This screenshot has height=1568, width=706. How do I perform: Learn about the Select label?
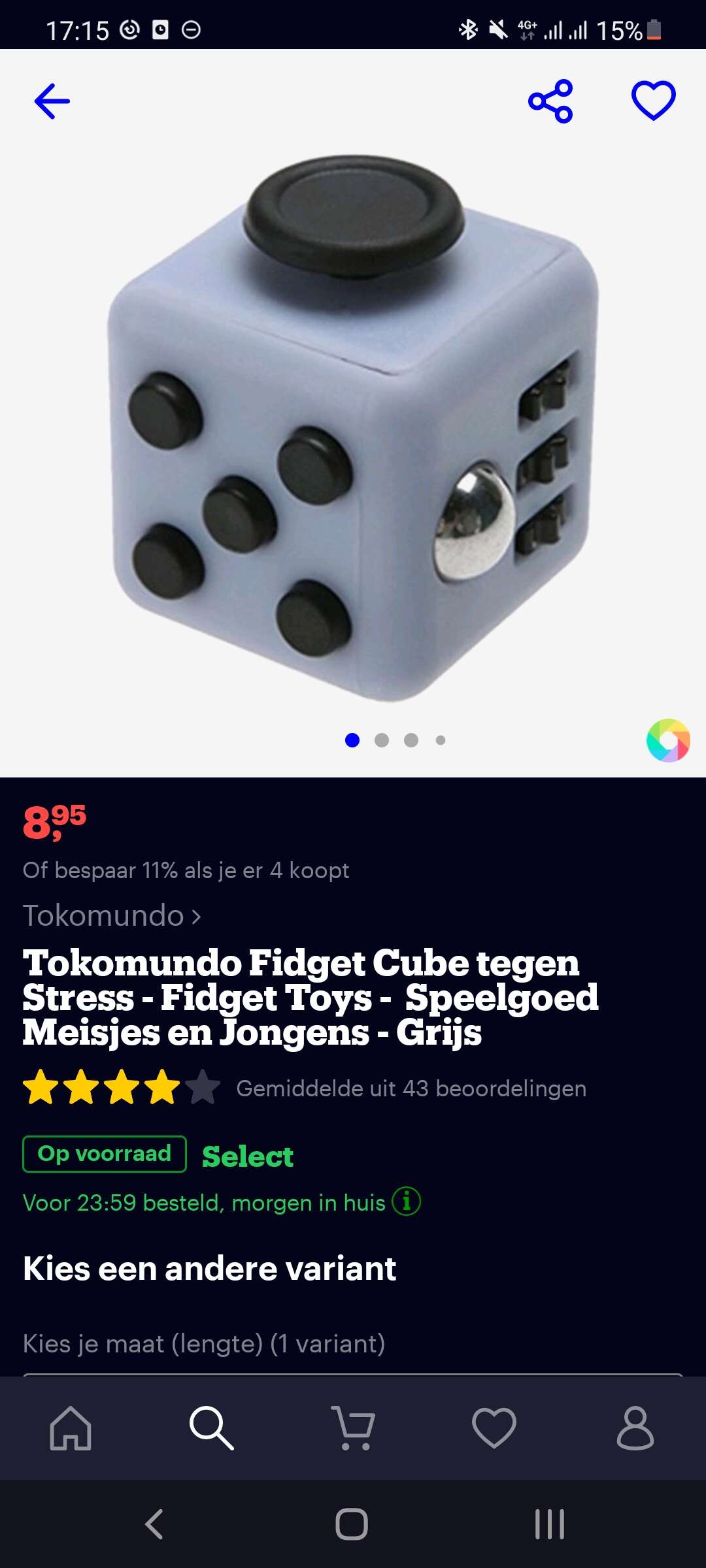pyautogui.click(x=248, y=1156)
